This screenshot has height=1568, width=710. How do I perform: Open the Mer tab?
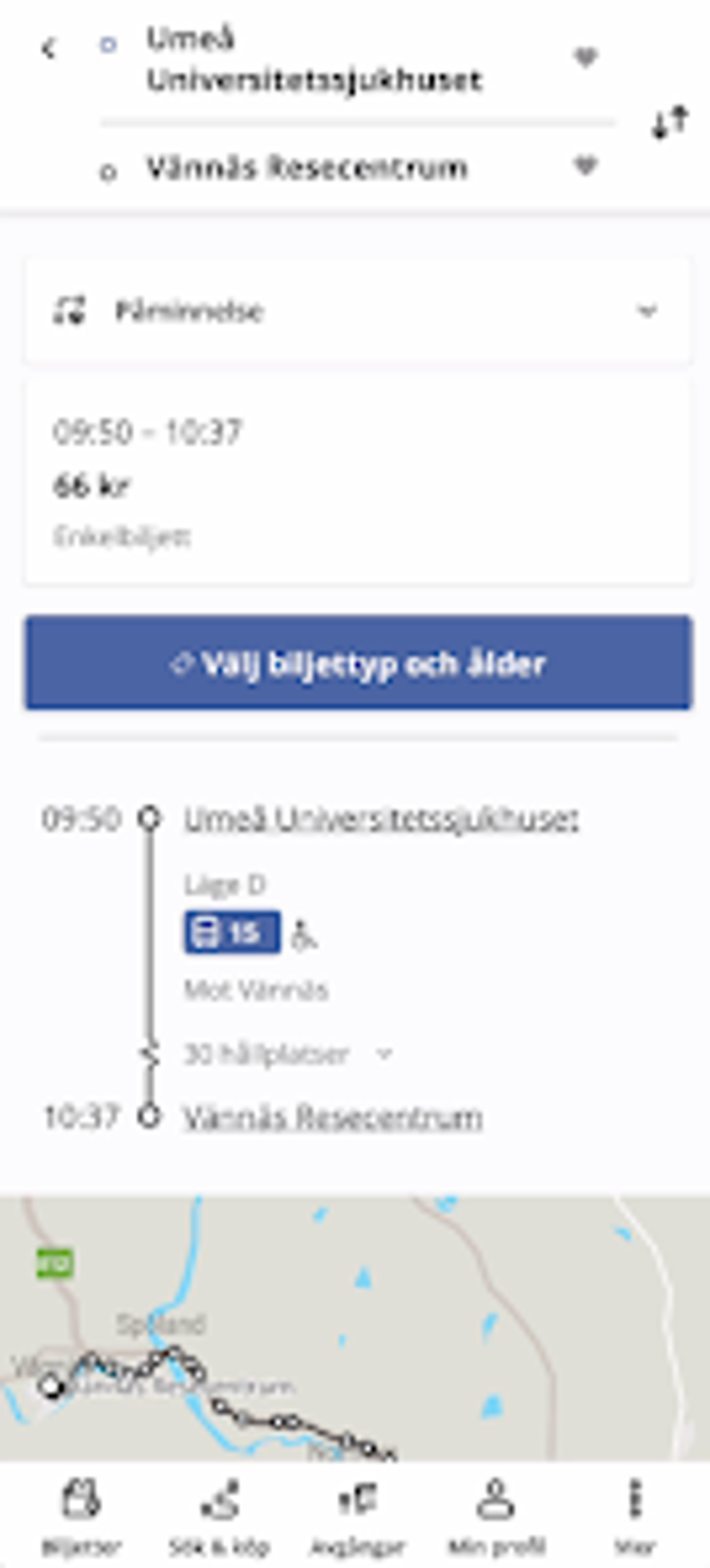(634, 1516)
